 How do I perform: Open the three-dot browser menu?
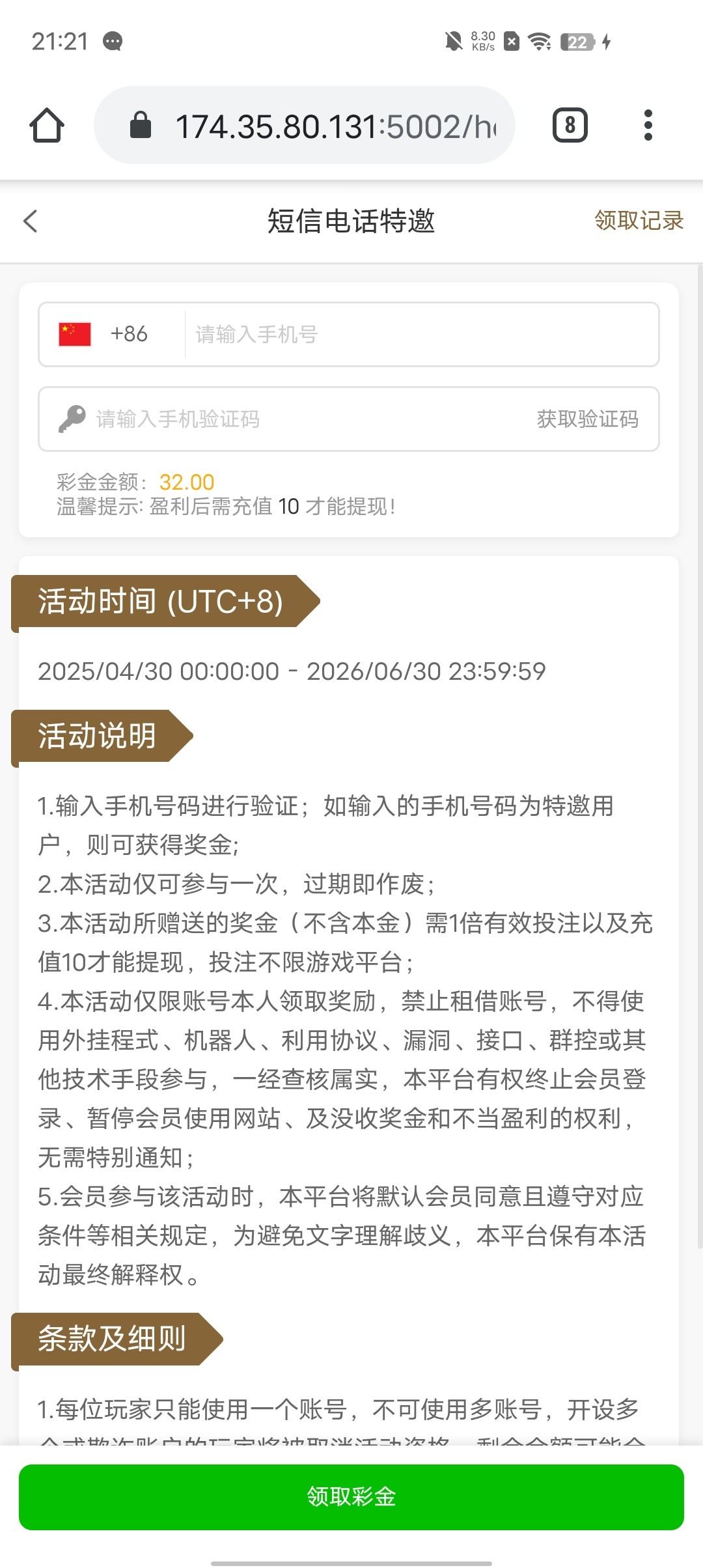(x=648, y=124)
